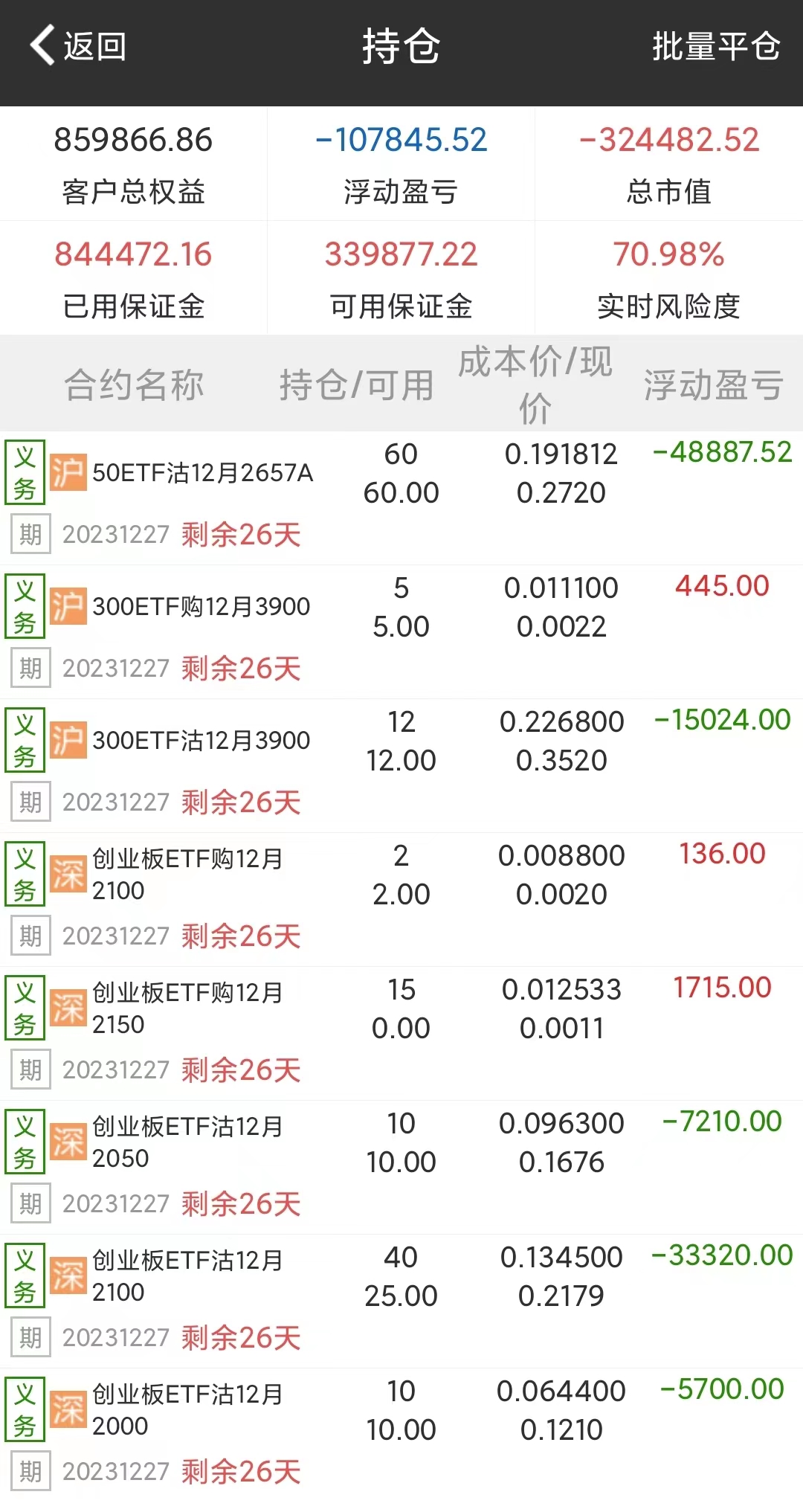Select the 创业板ETF沽12月2050 position row
This screenshot has height=1512, width=803.
click(x=187, y=1142)
